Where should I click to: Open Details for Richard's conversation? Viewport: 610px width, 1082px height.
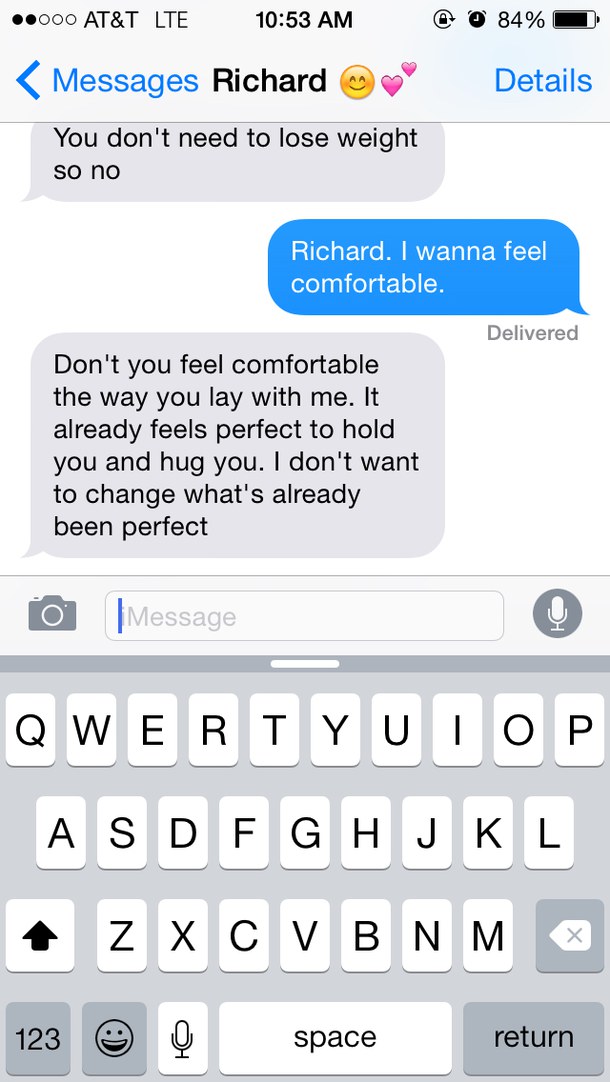point(542,81)
